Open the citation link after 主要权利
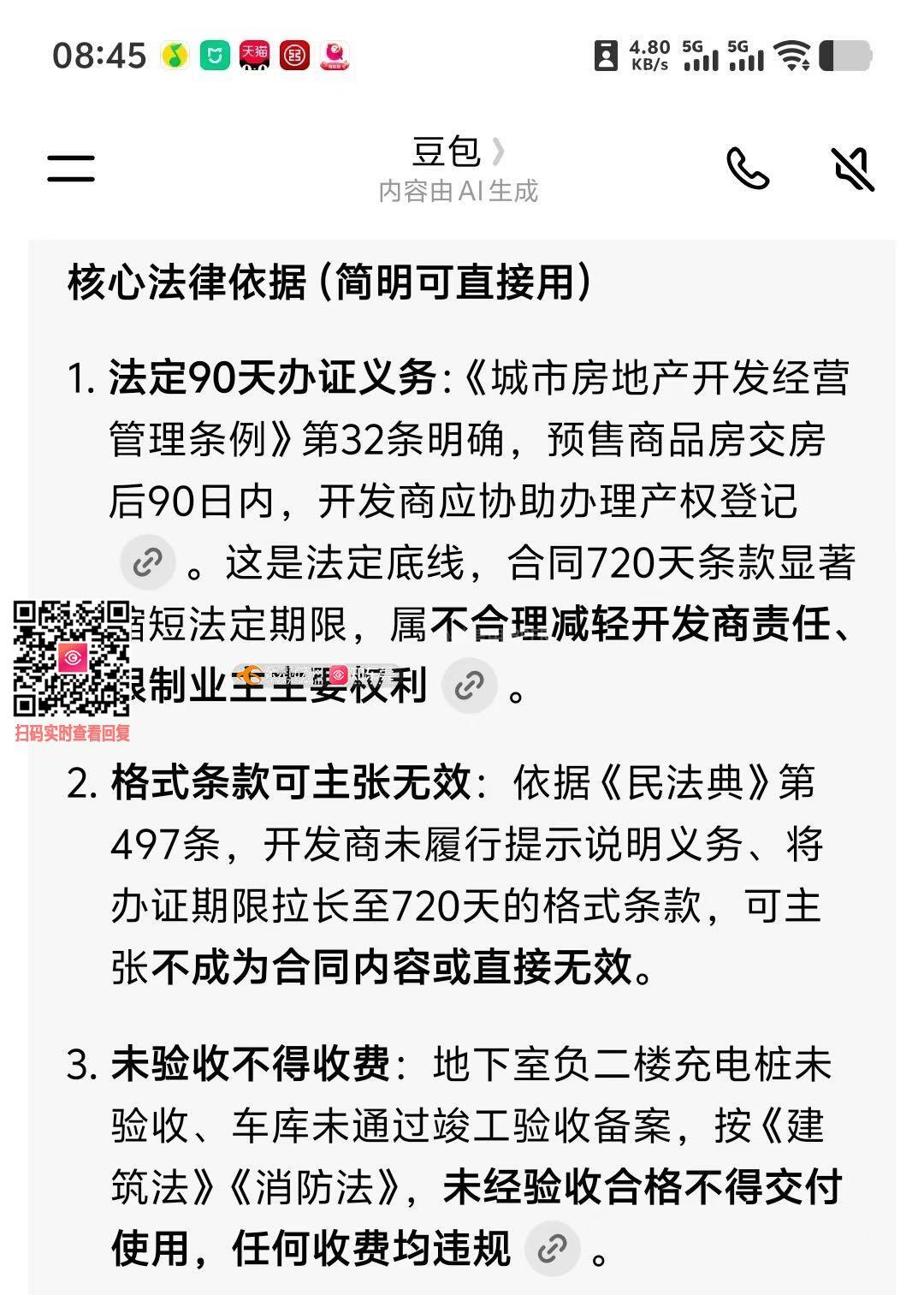This screenshot has height=1295, width=924. (469, 686)
